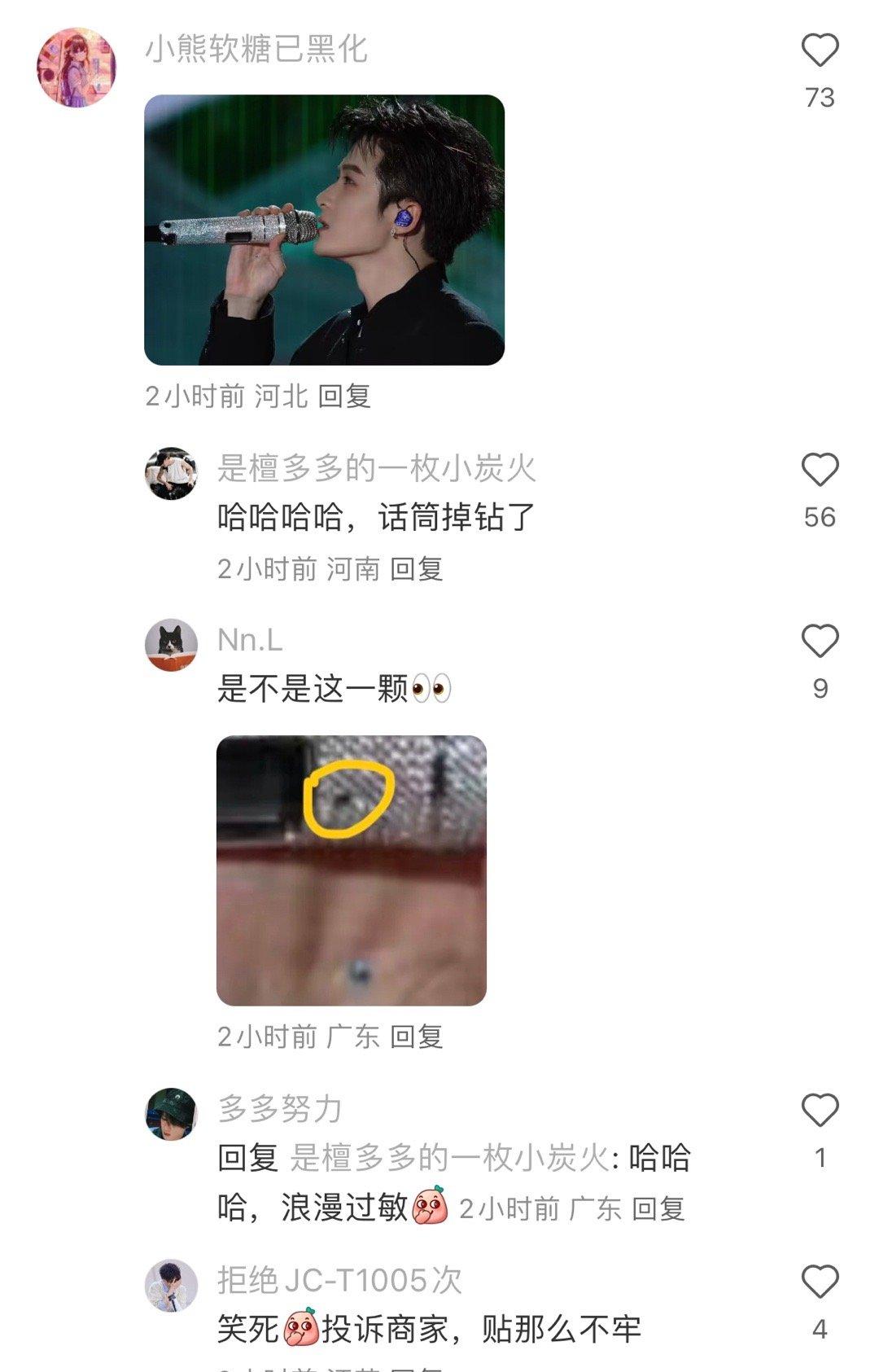View Nn.L's circled microphone image
This screenshot has height=1372, width=879.
point(351,870)
